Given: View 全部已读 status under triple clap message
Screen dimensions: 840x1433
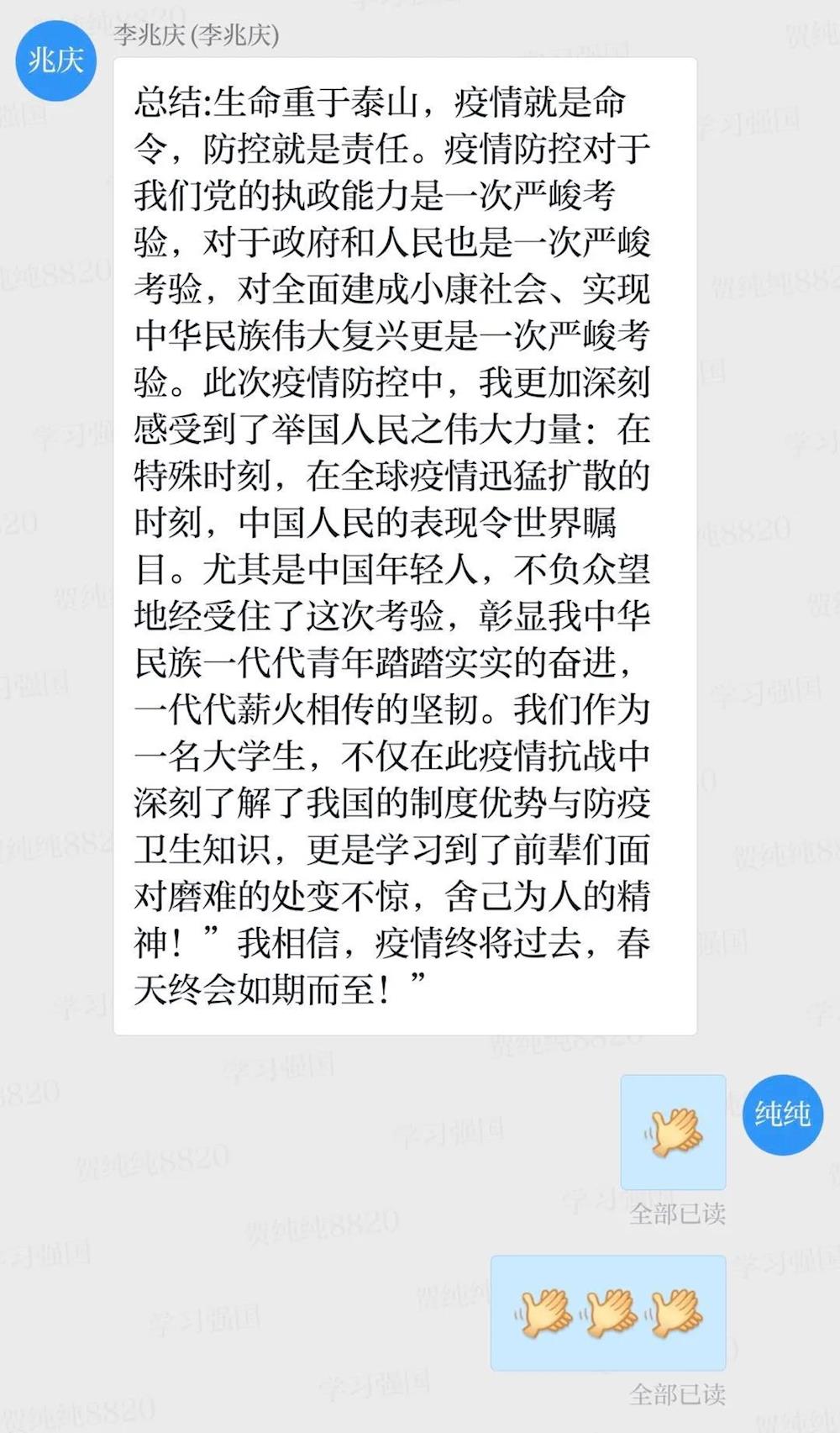Looking at the screenshot, I should [677, 1394].
